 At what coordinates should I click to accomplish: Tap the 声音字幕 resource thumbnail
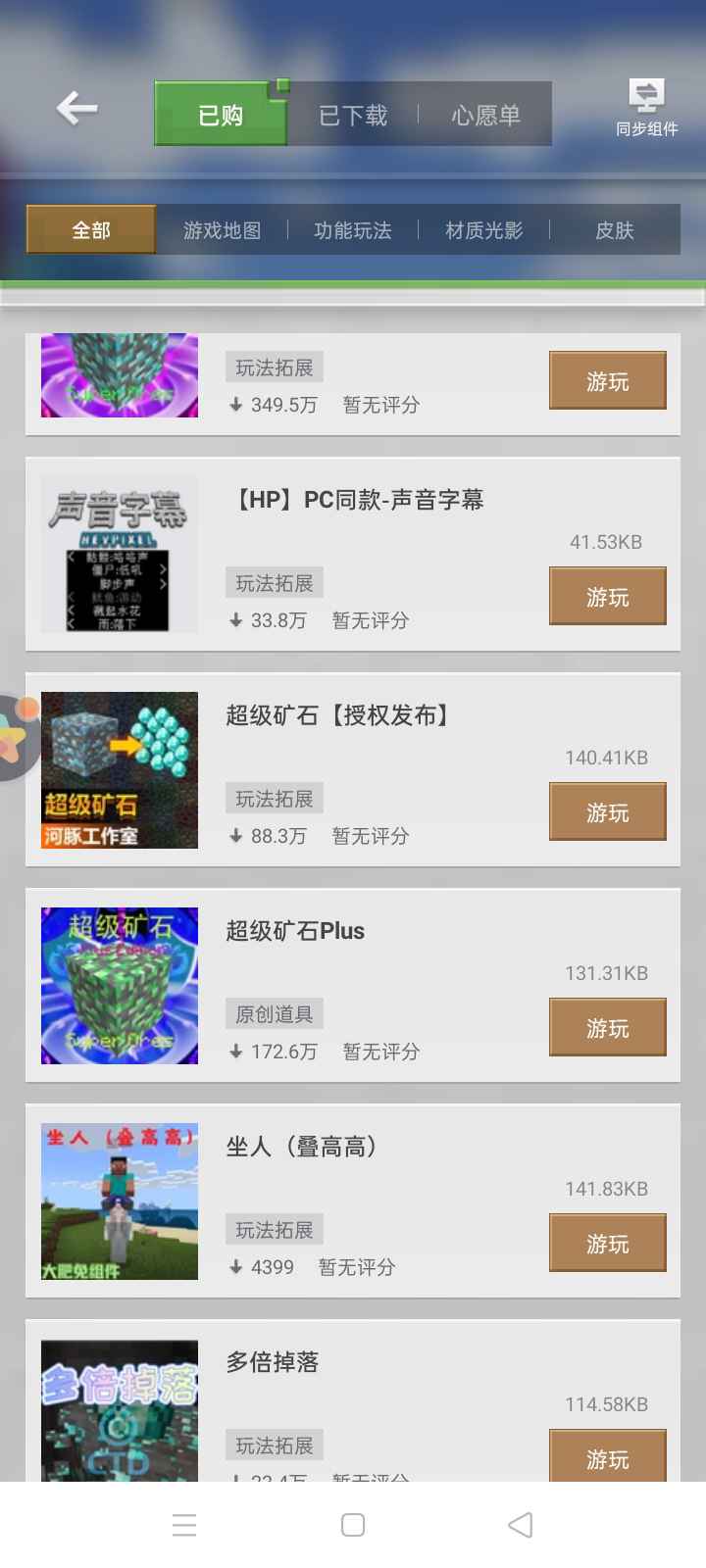point(119,555)
